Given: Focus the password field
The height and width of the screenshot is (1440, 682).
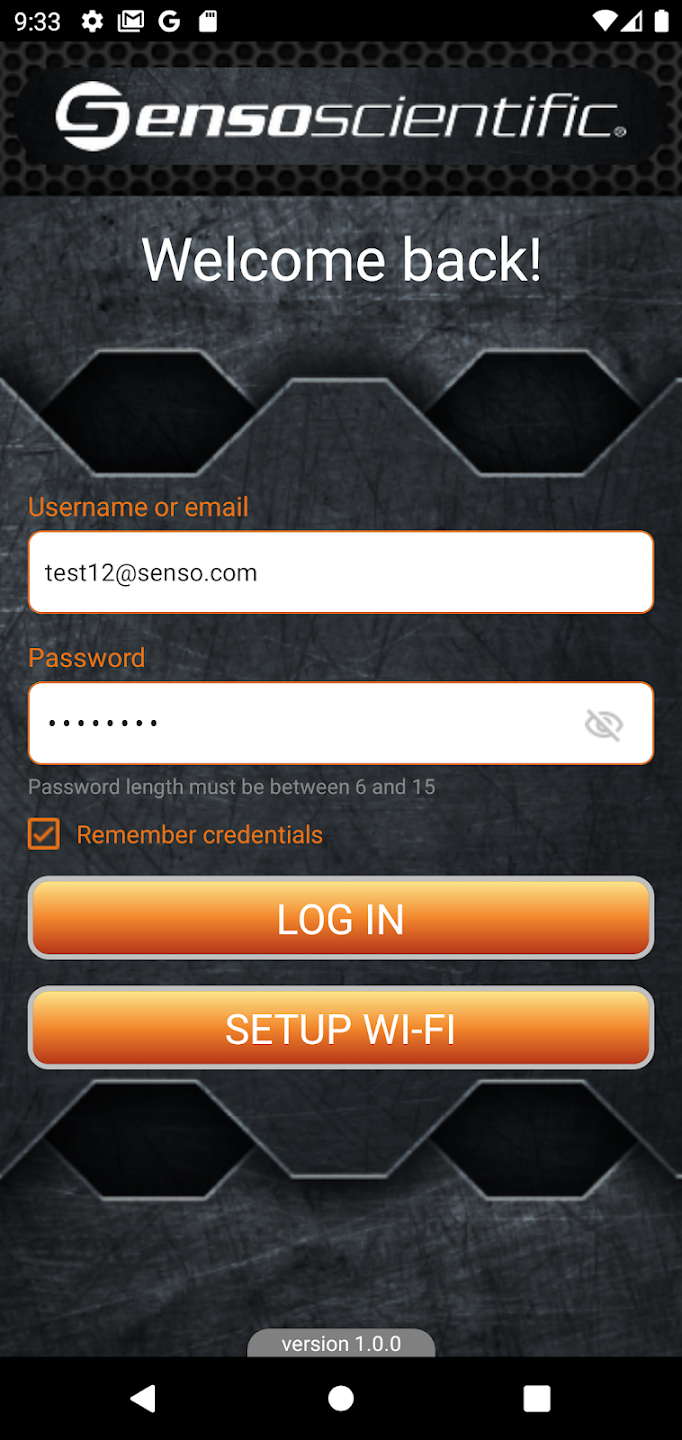Looking at the screenshot, I should tap(300, 723).
